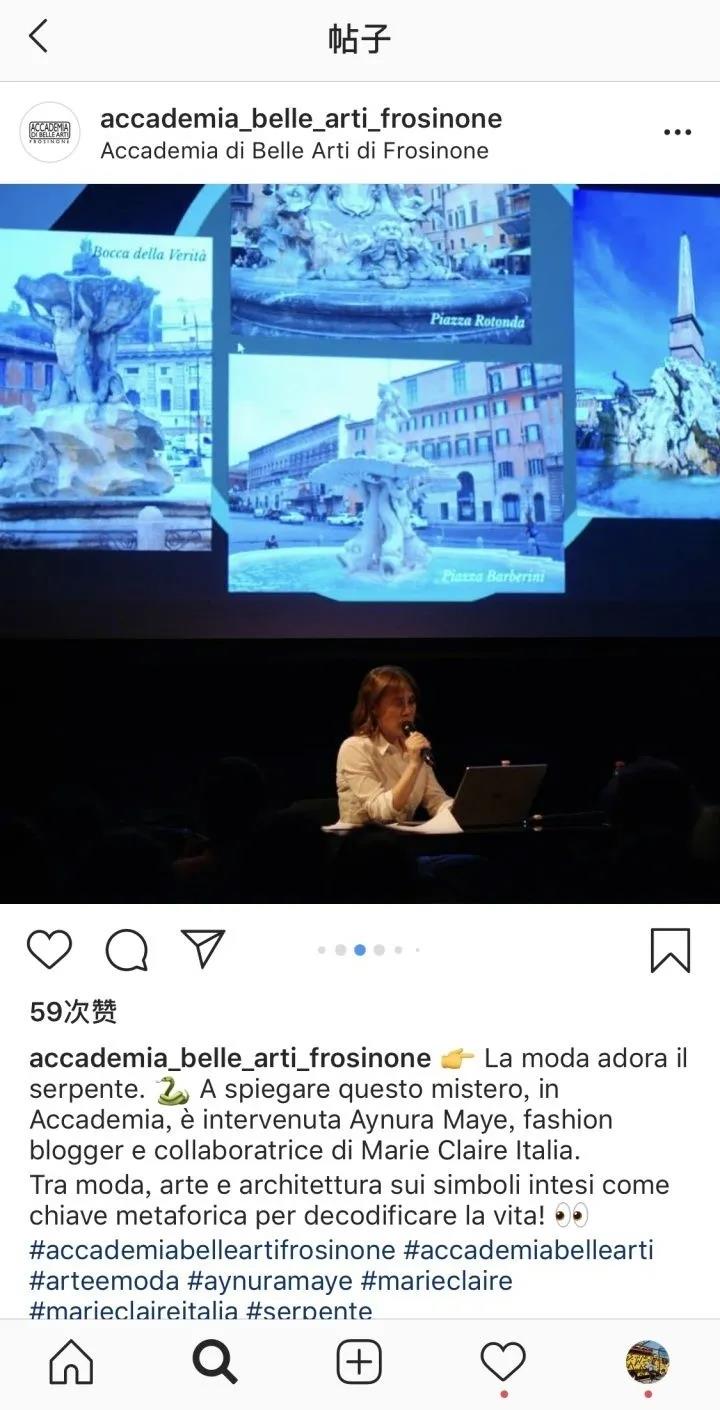Image resolution: width=720 pixels, height=1410 pixels.
Task: Open your profile tab at bottom right
Action: pos(647,1362)
